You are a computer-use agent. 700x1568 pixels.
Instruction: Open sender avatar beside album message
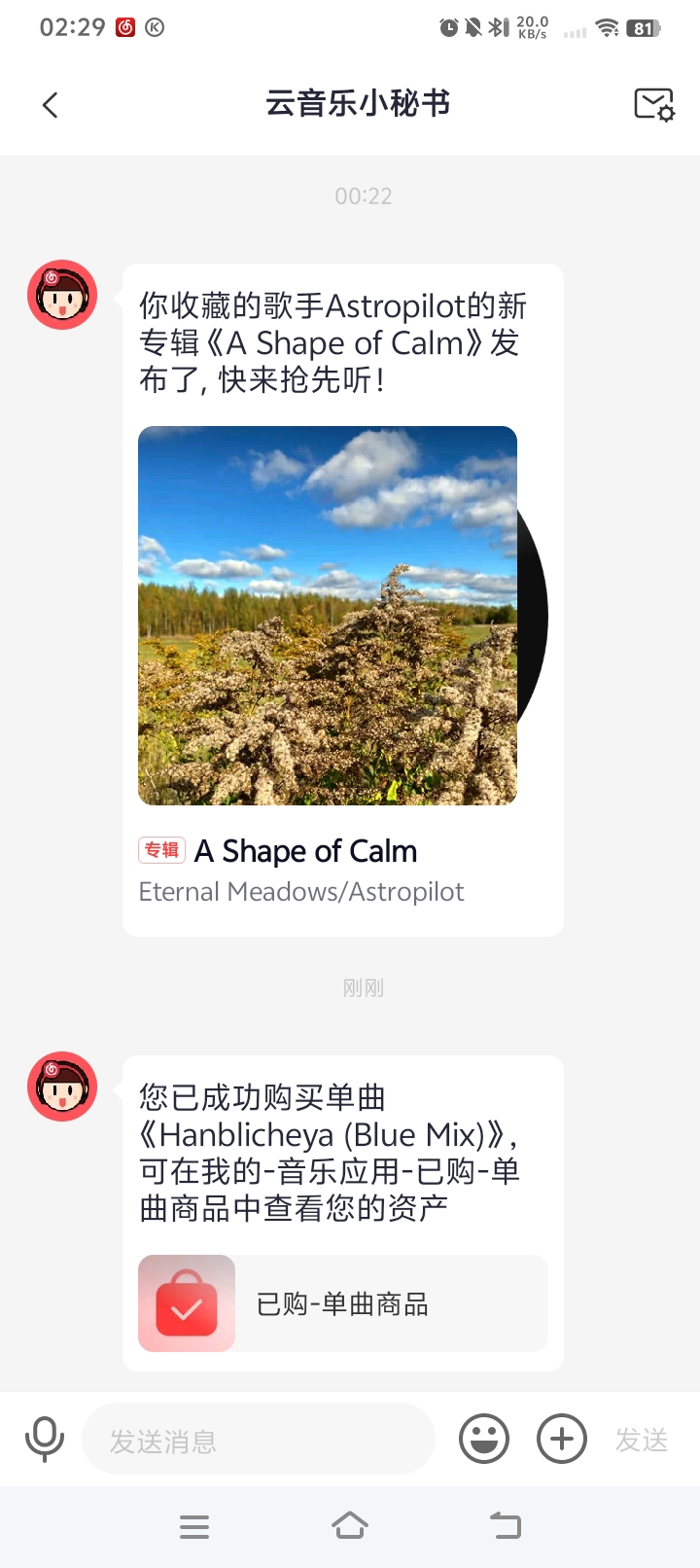[x=62, y=295]
